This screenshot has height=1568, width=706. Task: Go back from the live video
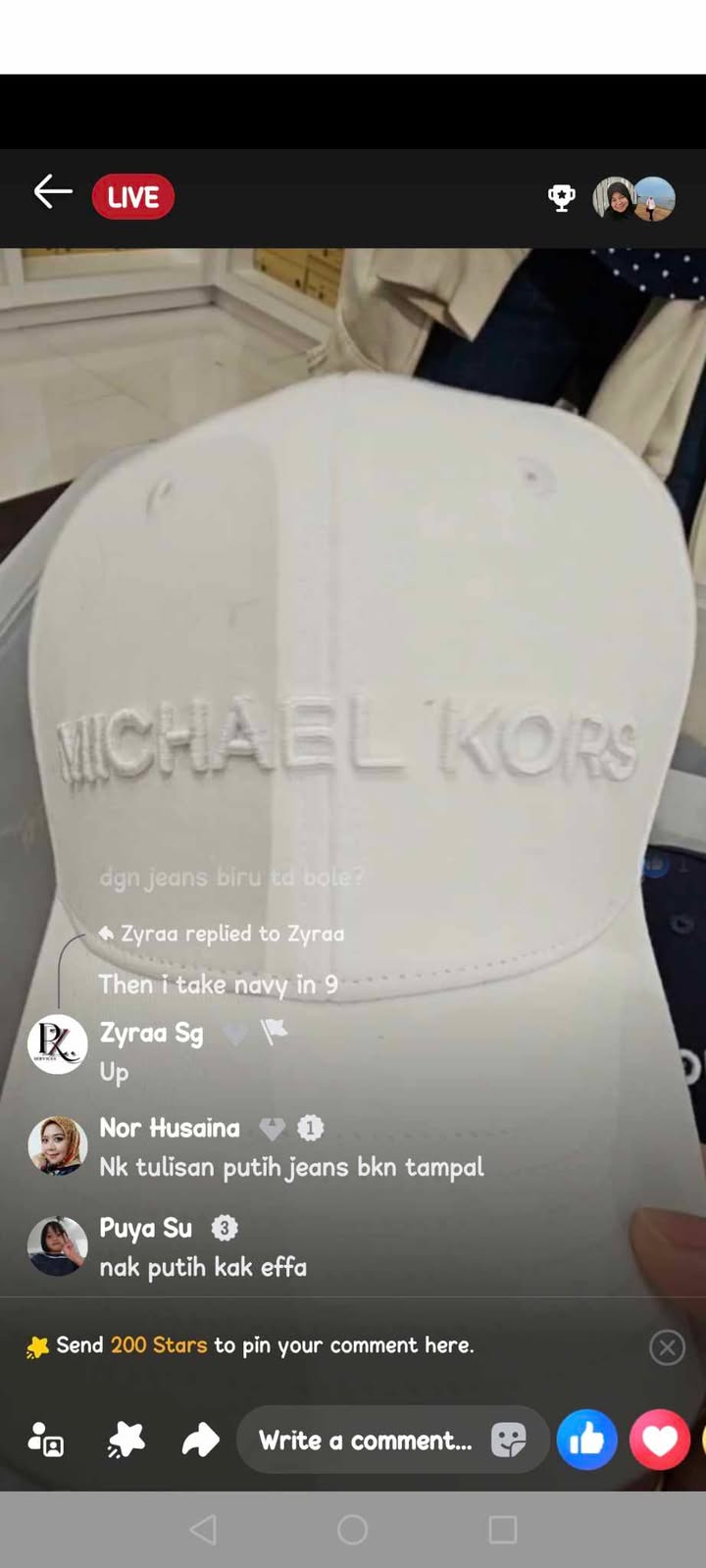53,192
